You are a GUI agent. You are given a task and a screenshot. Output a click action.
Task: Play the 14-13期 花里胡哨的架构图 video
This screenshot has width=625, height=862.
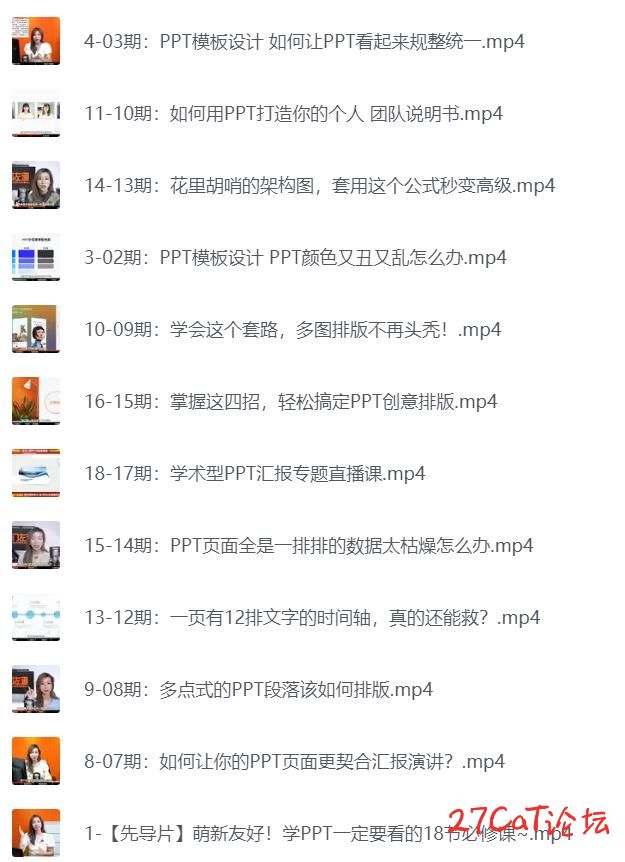319,186
